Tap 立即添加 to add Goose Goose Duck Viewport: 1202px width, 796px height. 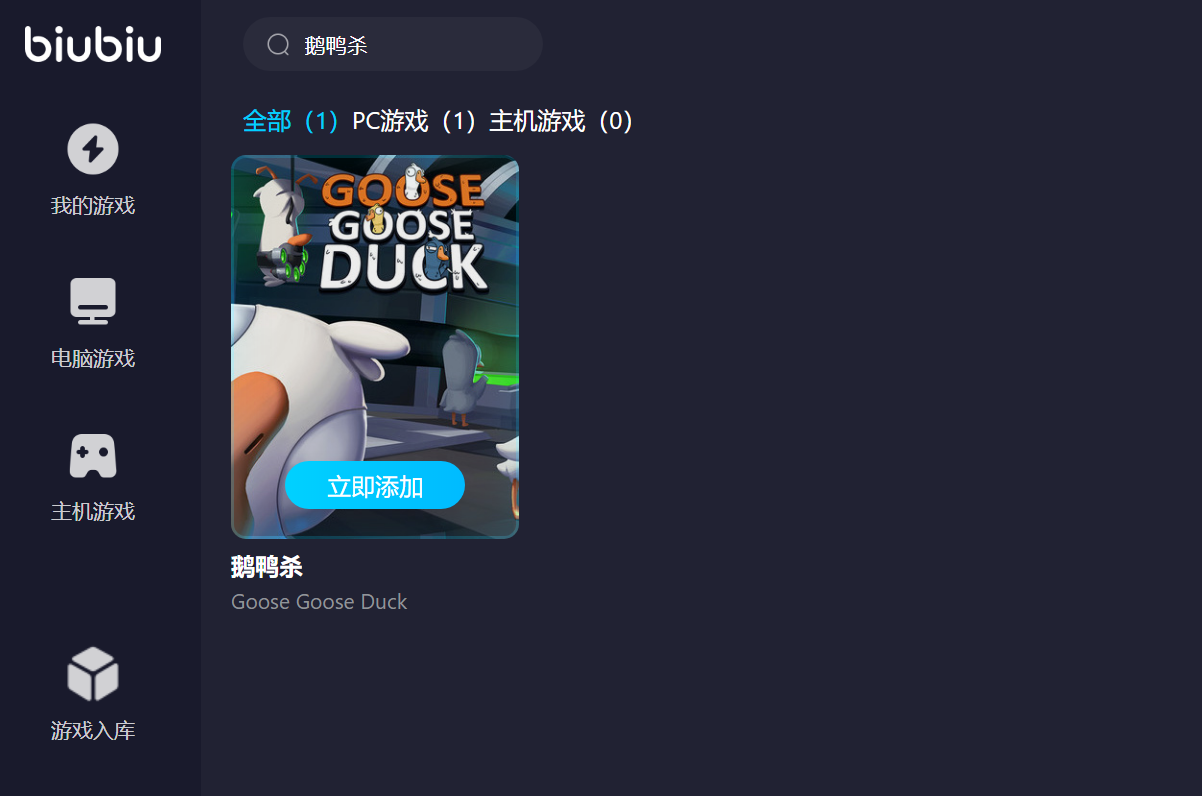[x=375, y=486]
